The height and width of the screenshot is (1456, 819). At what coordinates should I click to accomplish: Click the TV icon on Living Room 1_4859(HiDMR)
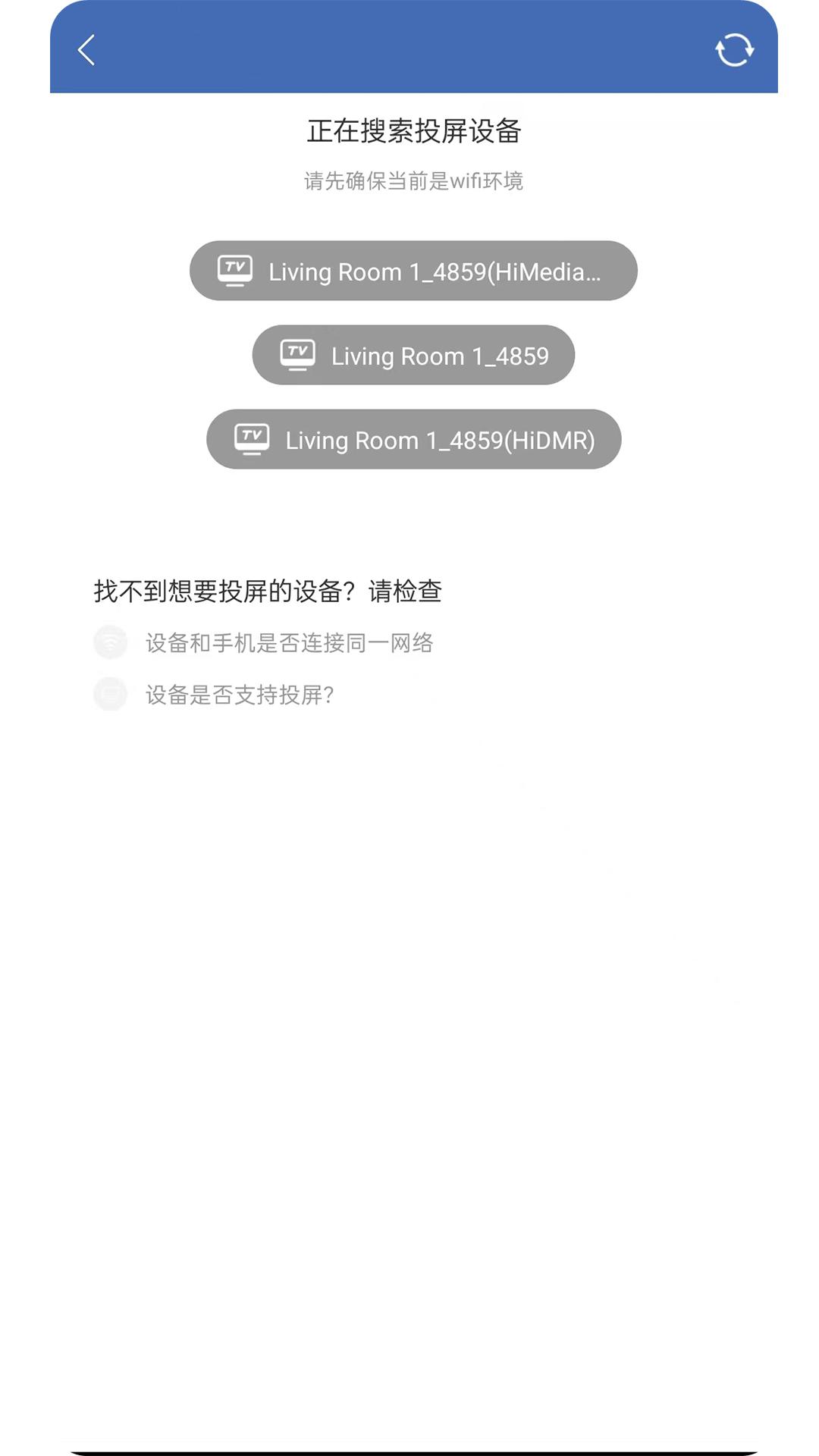(252, 438)
